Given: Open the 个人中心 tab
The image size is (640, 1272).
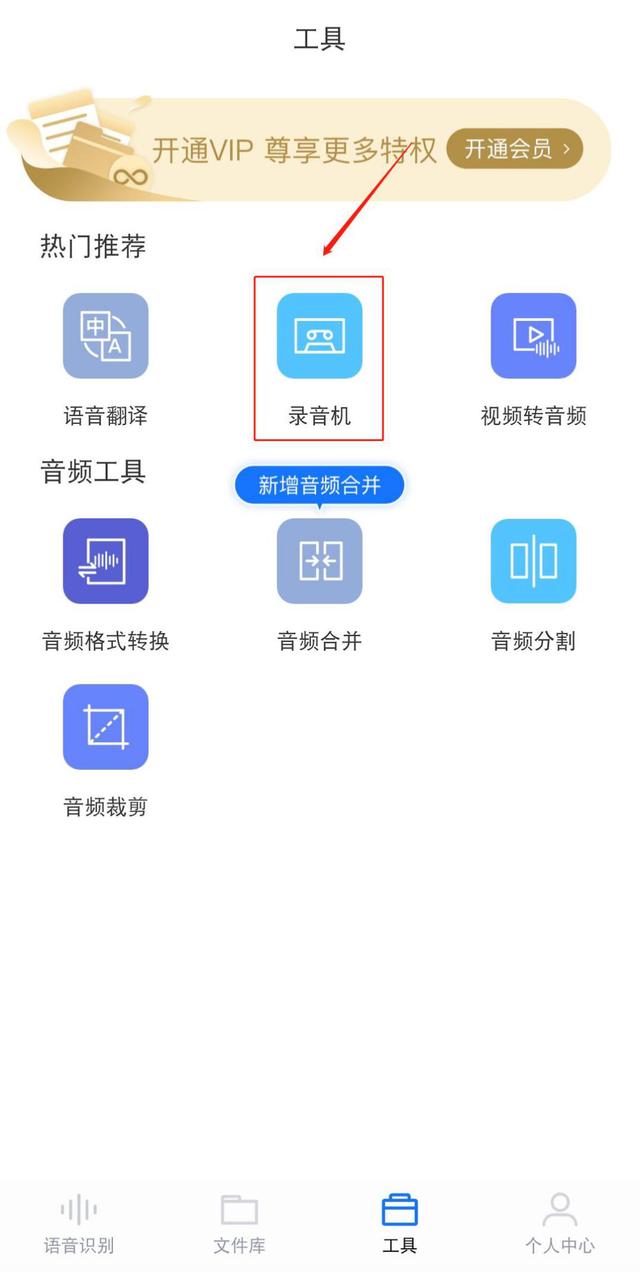Looking at the screenshot, I should tap(559, 1223).
